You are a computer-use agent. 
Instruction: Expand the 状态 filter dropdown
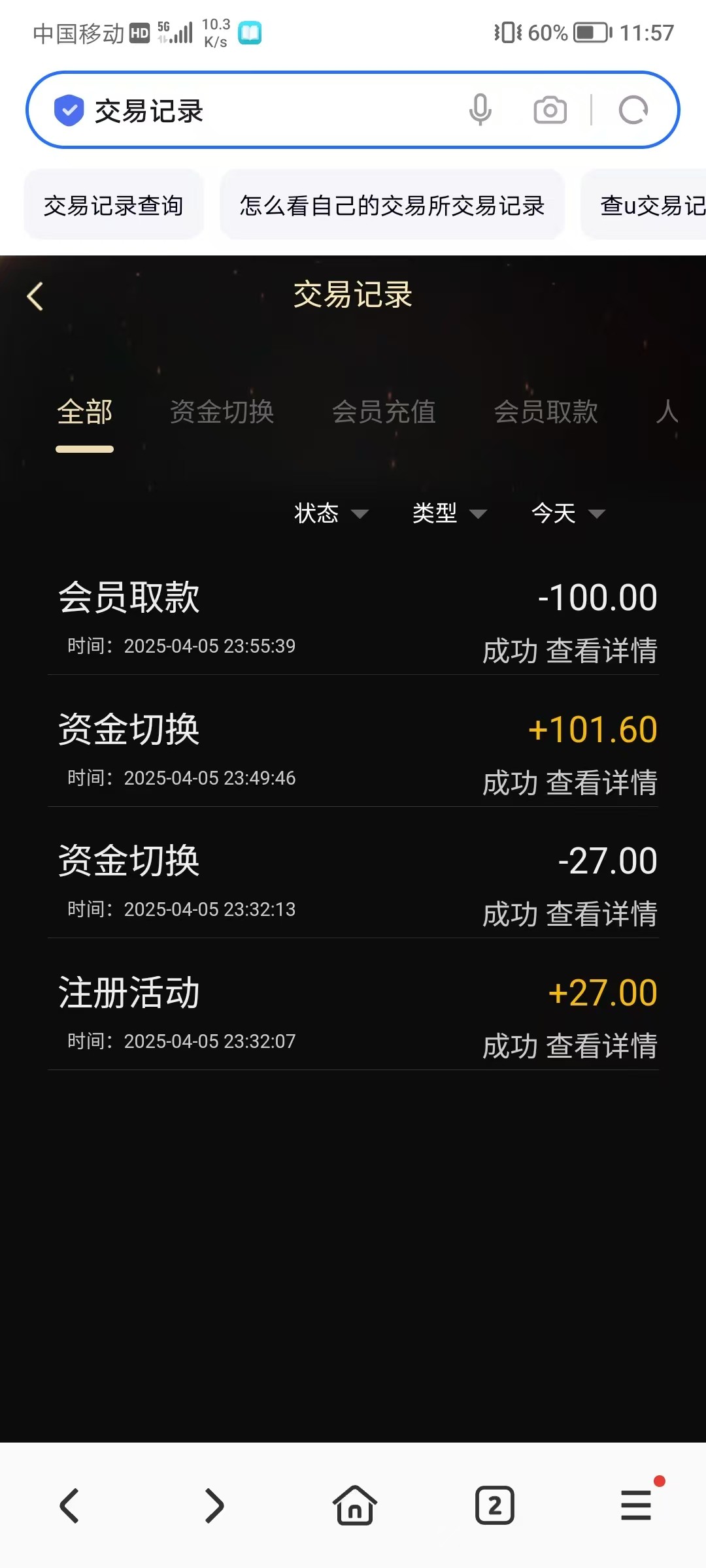coord(331,513)
